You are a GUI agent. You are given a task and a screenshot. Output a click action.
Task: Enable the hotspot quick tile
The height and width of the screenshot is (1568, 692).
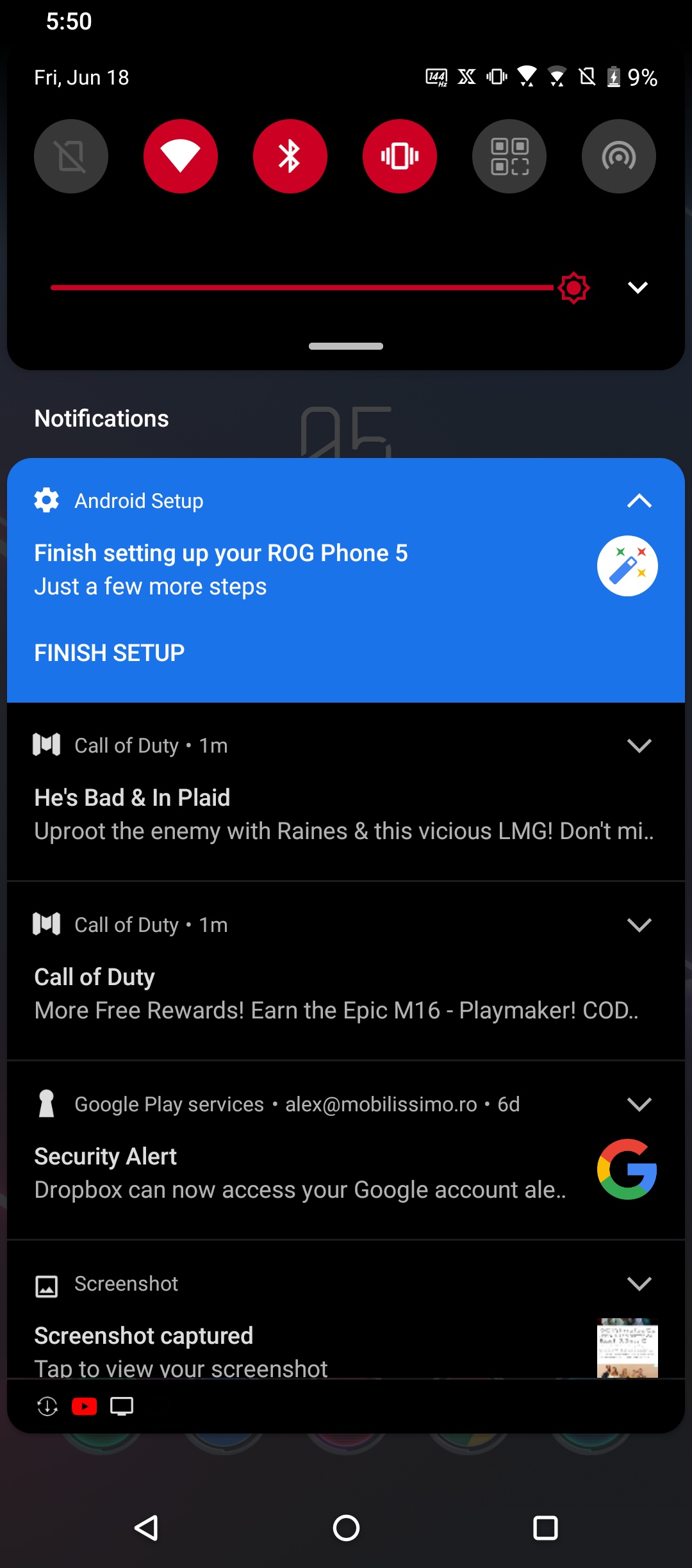click(x=619, y=156)
